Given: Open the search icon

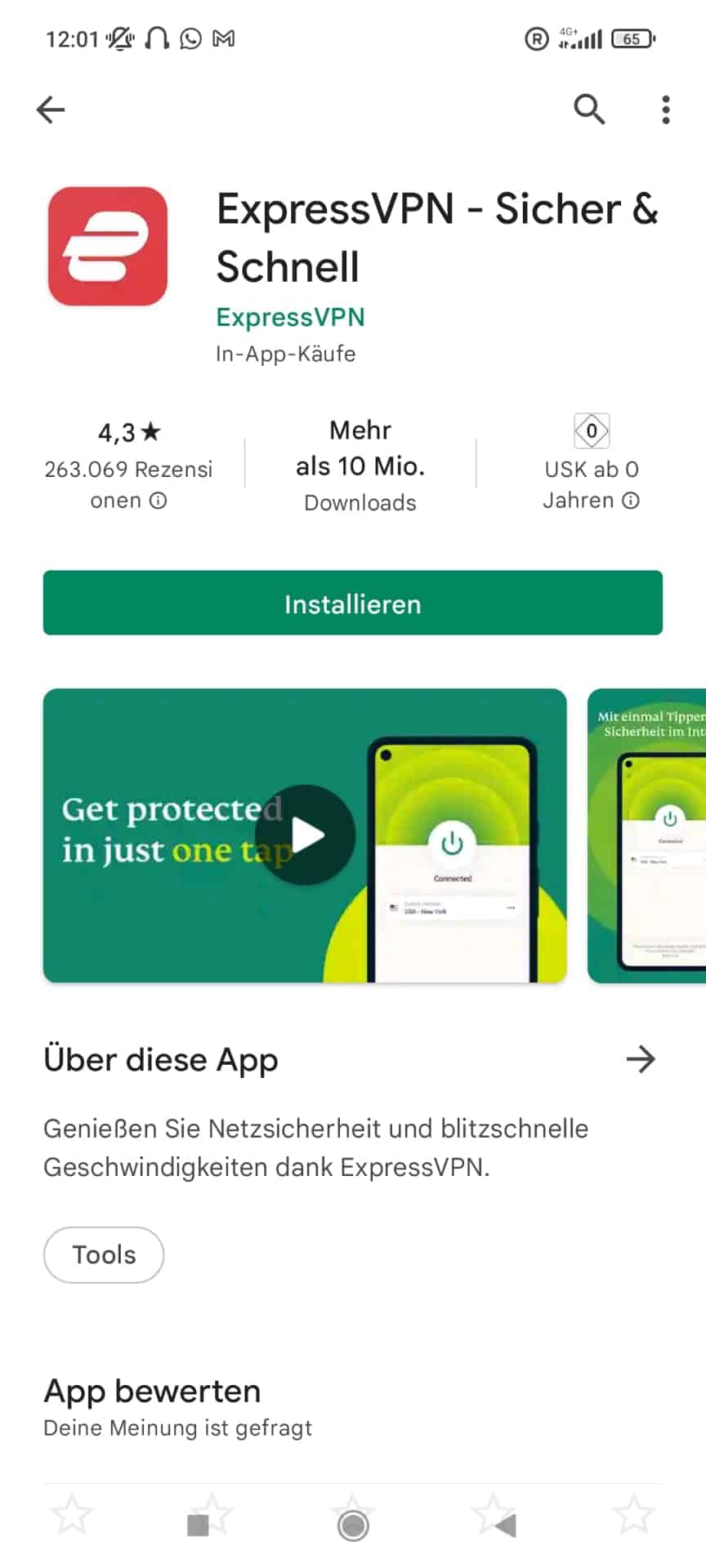Looking at the screenshot, I should (x=589, y=109).
